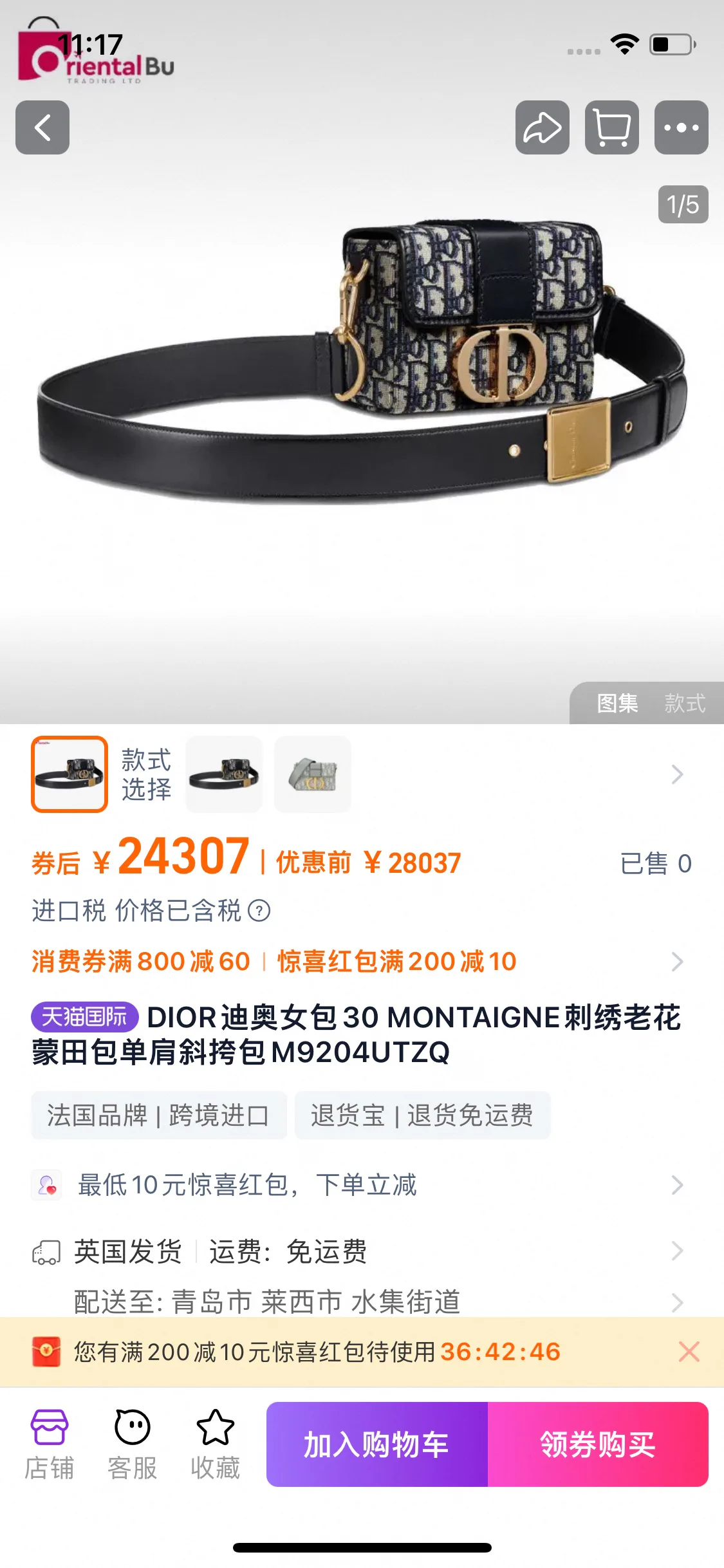Image resolution: width=724 pixels, height=1568 pixels.
Task: Open the three-dot overflow menu
Action: 681,127
